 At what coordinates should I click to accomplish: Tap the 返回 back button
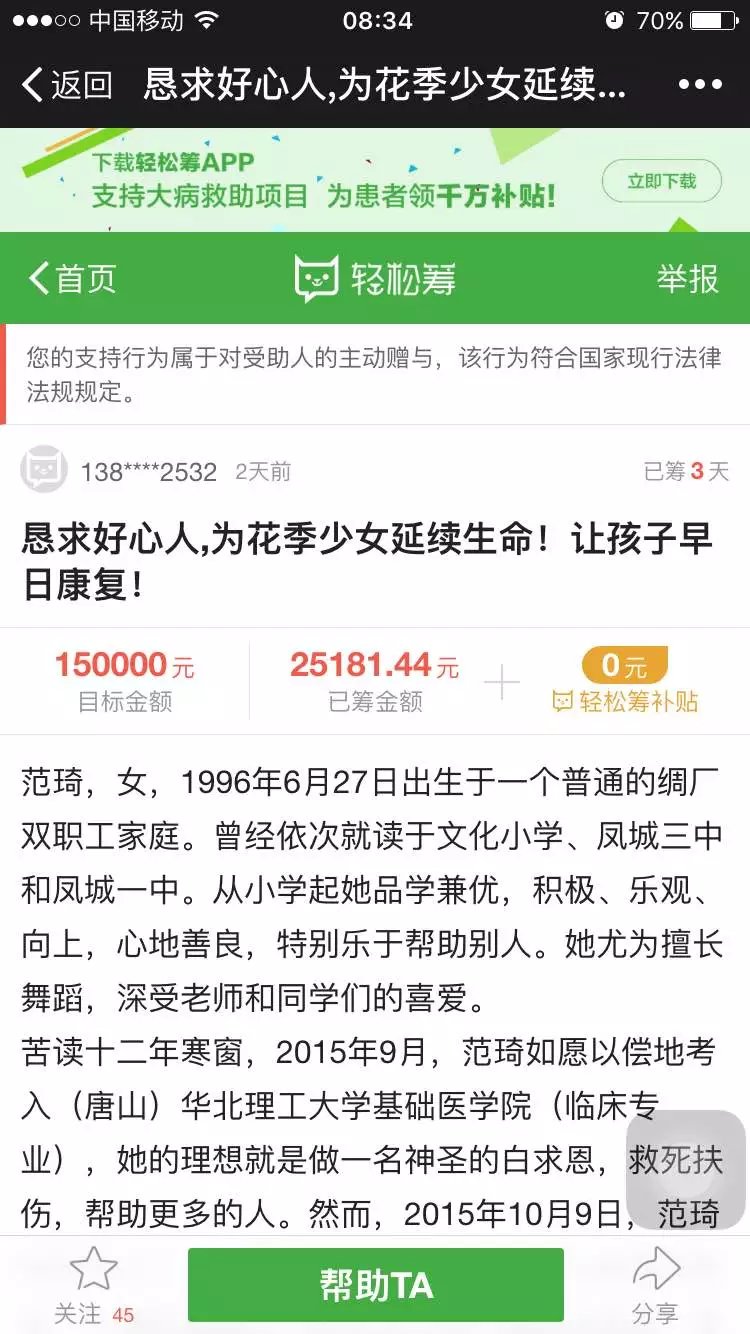66,85
